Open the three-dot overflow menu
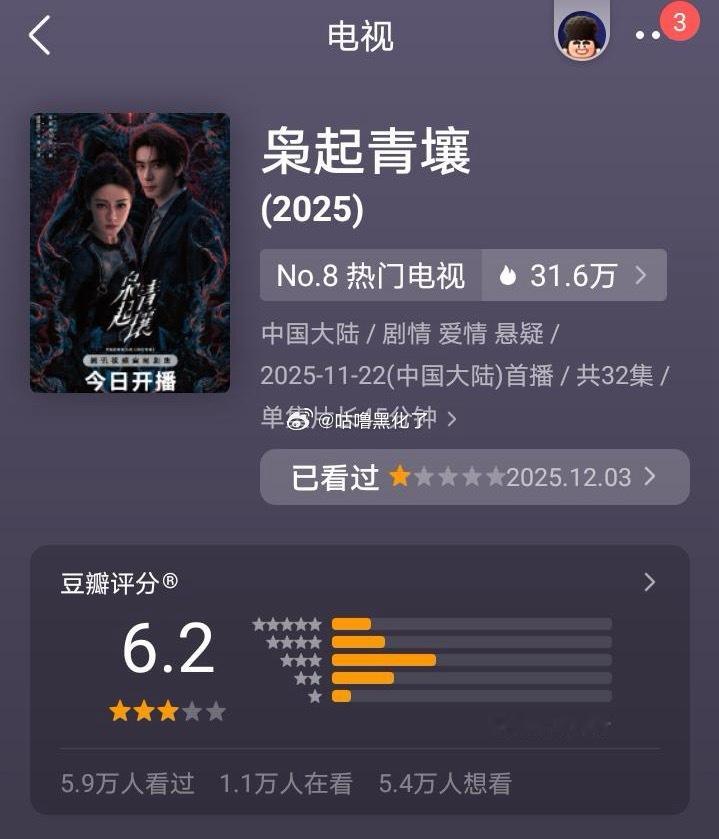 pos(648,35)
